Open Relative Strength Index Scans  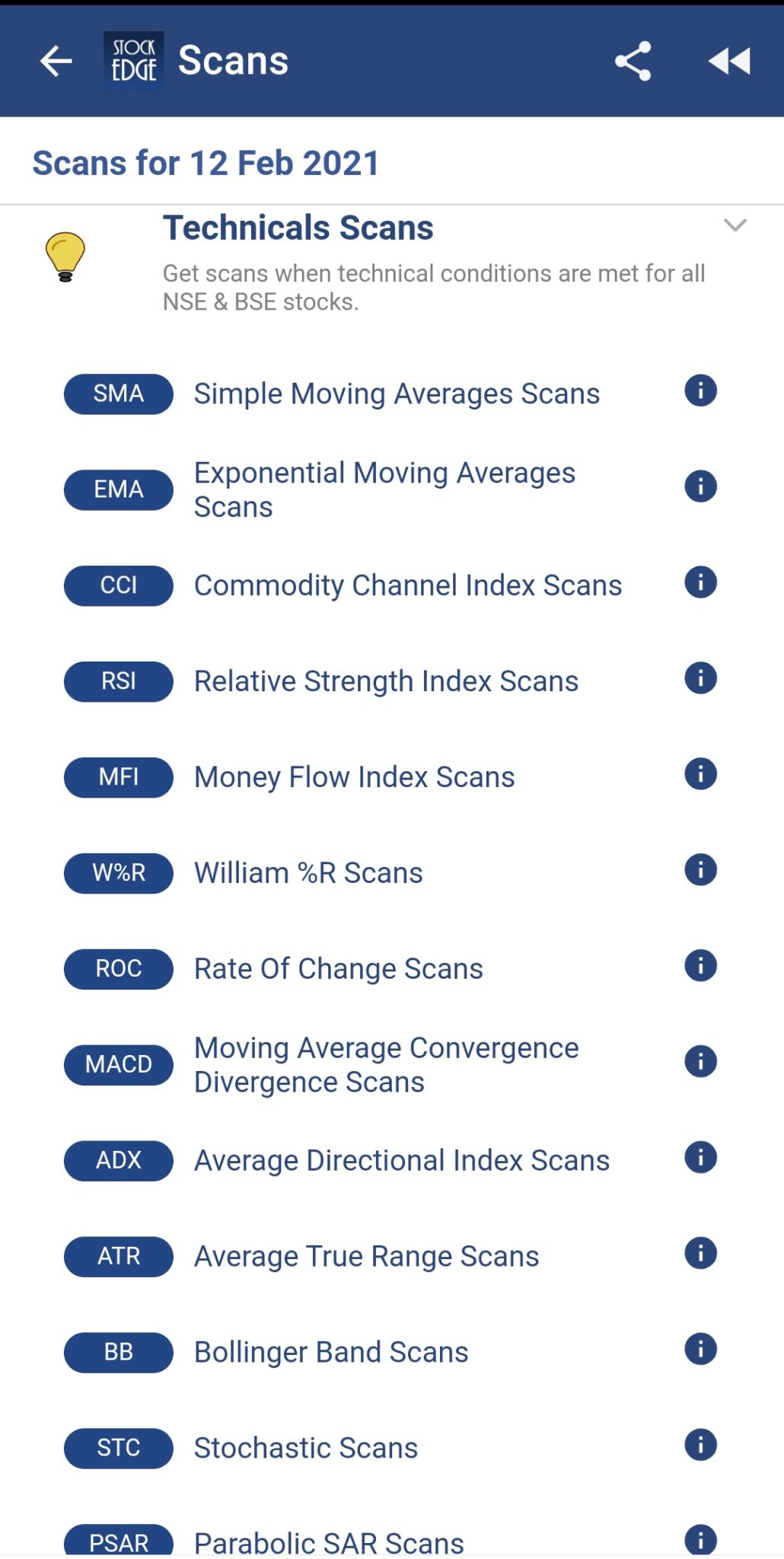tap(385, 681)
